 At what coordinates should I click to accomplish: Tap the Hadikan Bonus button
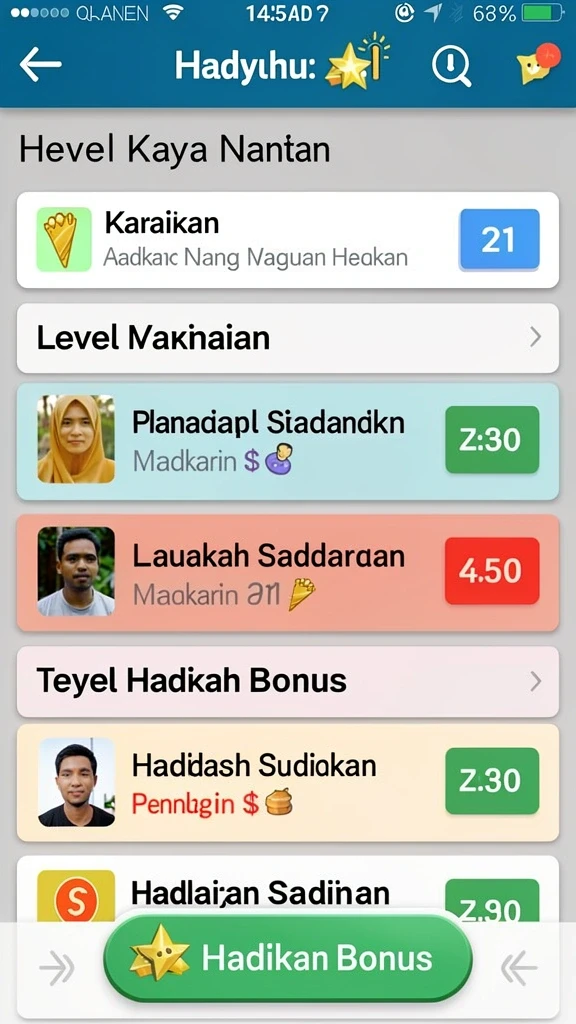(287, 958)
